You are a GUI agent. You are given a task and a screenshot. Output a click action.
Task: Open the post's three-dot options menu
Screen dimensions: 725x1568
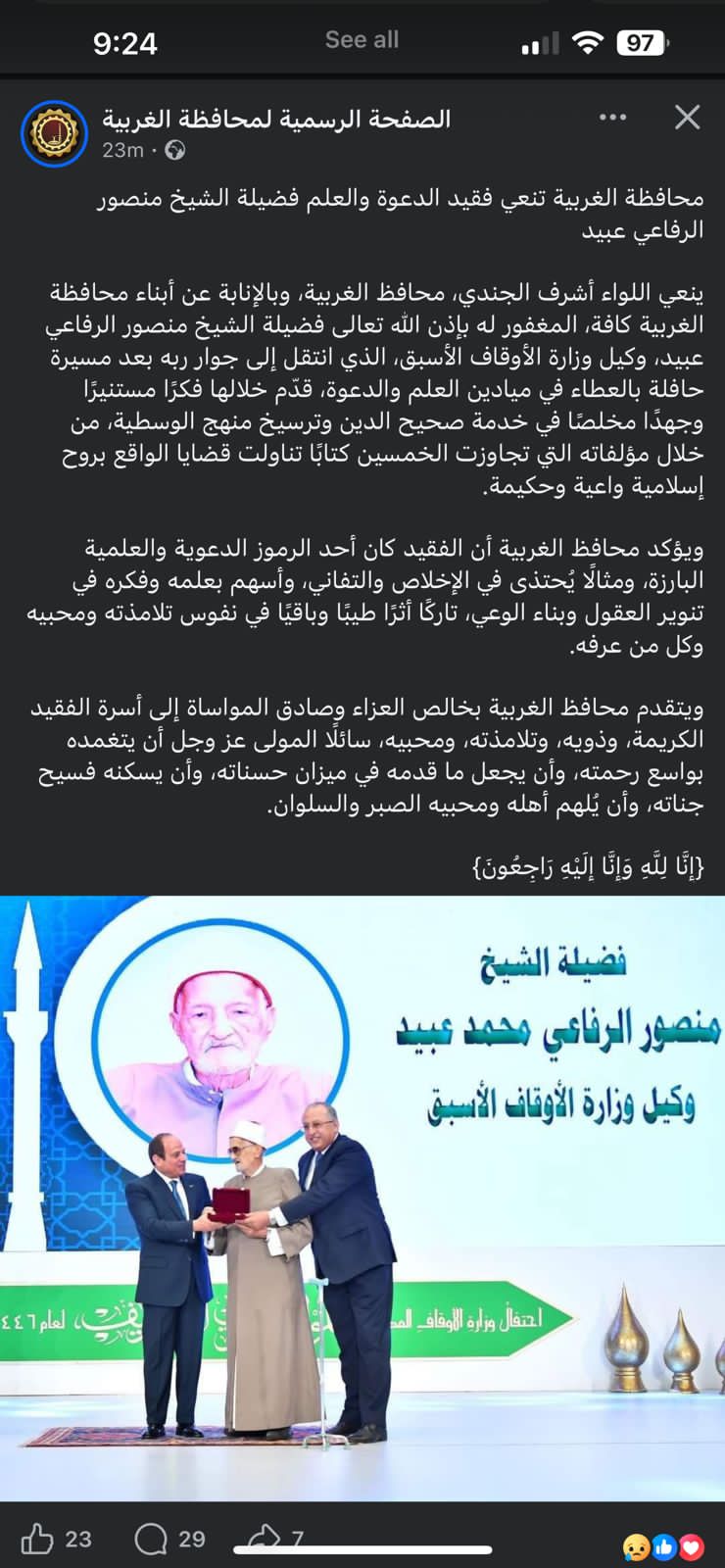[612, 118]
